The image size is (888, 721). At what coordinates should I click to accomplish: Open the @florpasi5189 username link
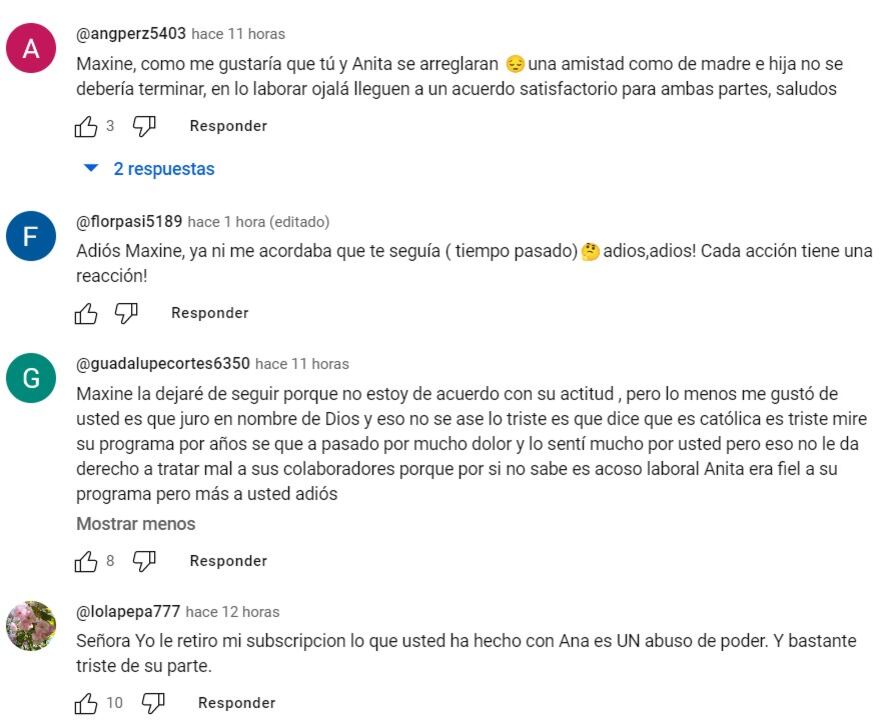[130, 221]
